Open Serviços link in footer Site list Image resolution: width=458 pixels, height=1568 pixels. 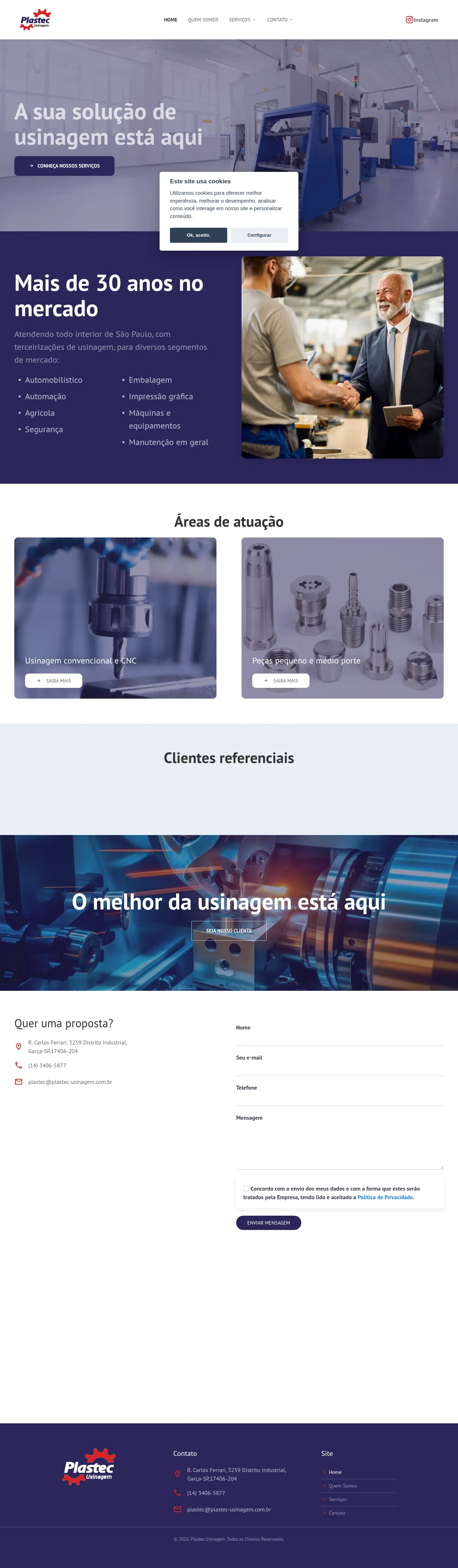pyautogui.click(x=337, y=1499)
